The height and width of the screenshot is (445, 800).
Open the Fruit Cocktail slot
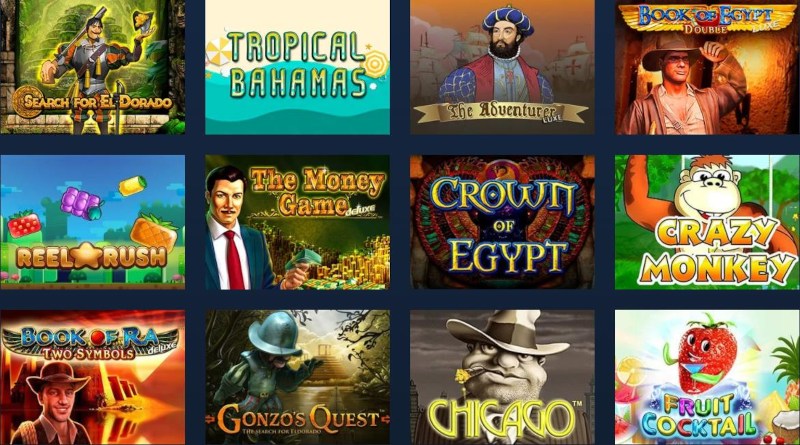pyautogui.click(x=707, y=377)
